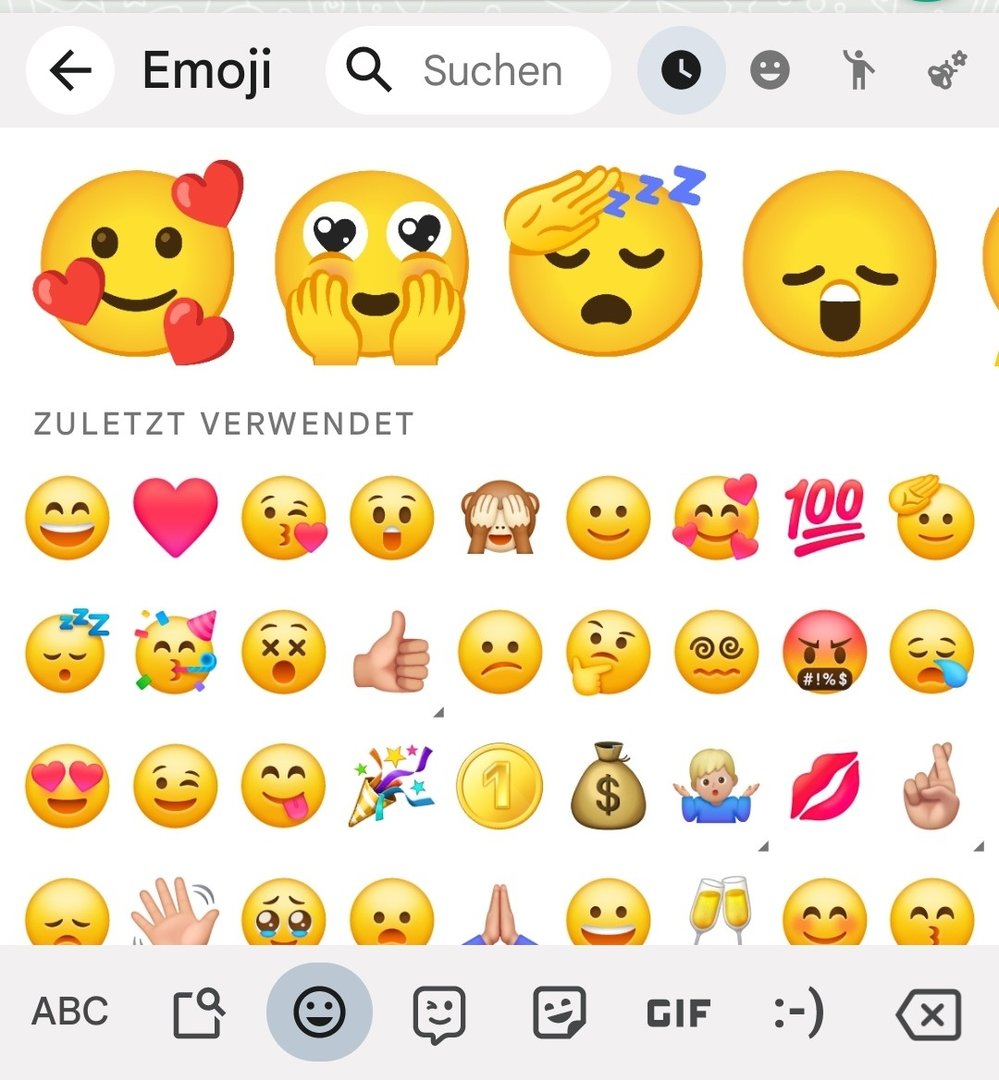Go back from the Emoji panel
The width and height of the screenshot is (999, 1080).
[x=70, y=71]
